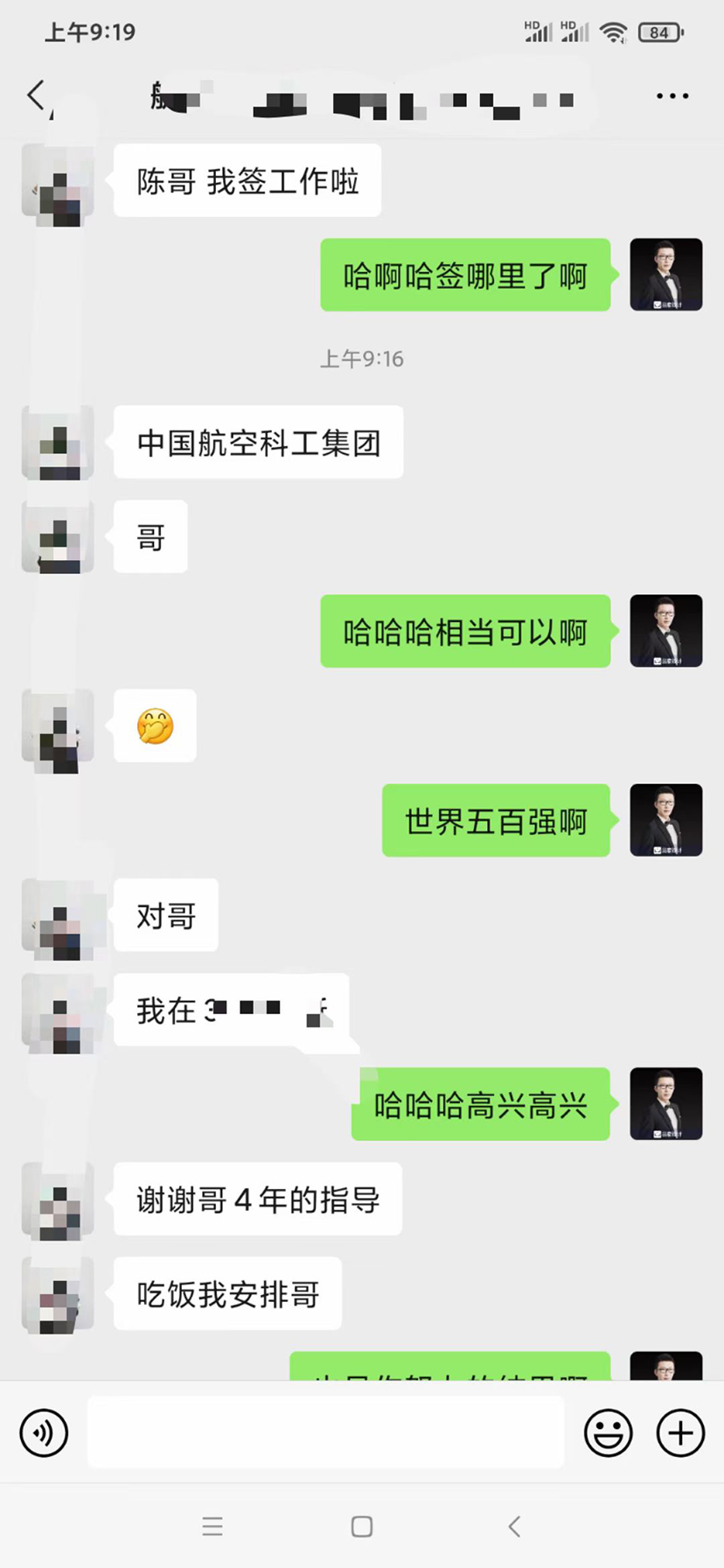Switch to voice input mode
724x1568 pixels.
tap(44, 1432)
